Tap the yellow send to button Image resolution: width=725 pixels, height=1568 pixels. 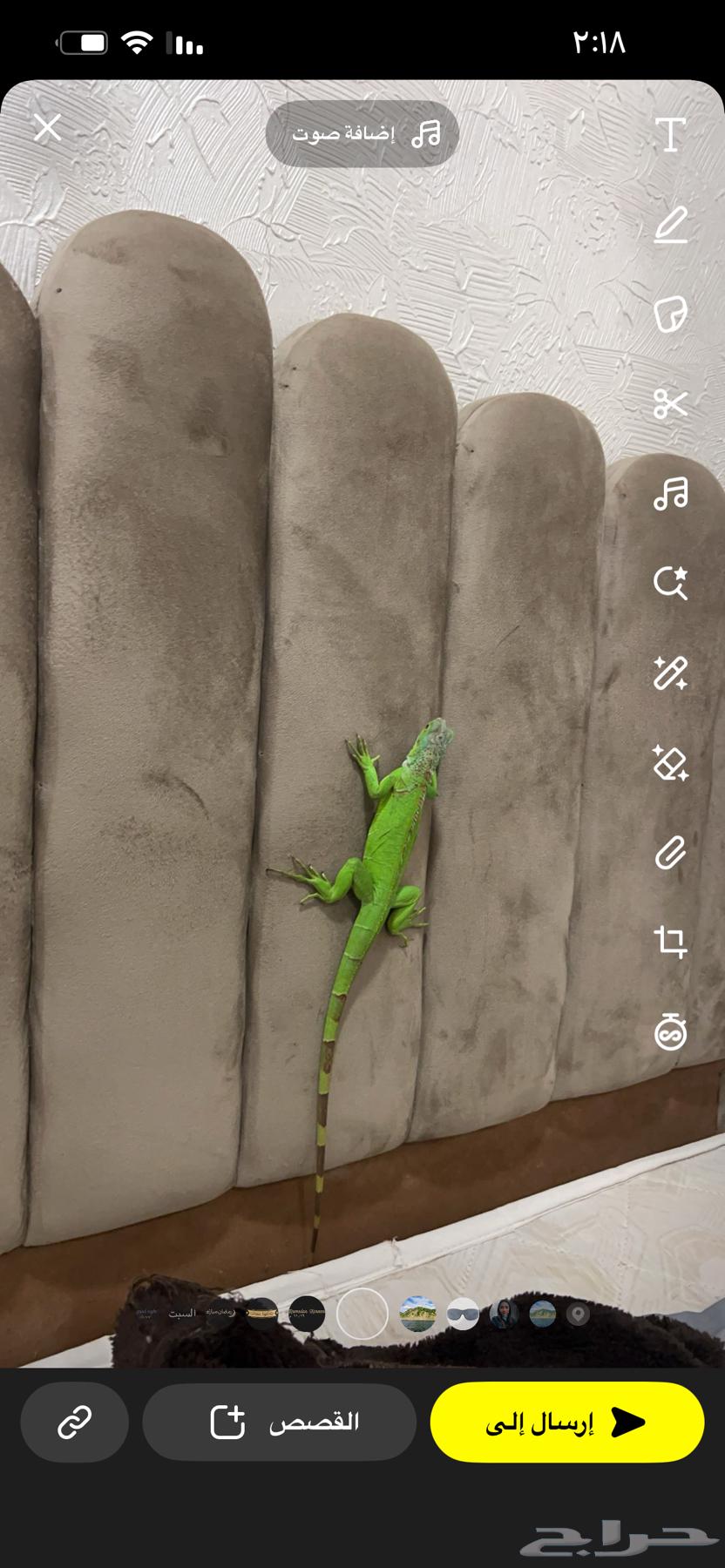[566, 1423]
